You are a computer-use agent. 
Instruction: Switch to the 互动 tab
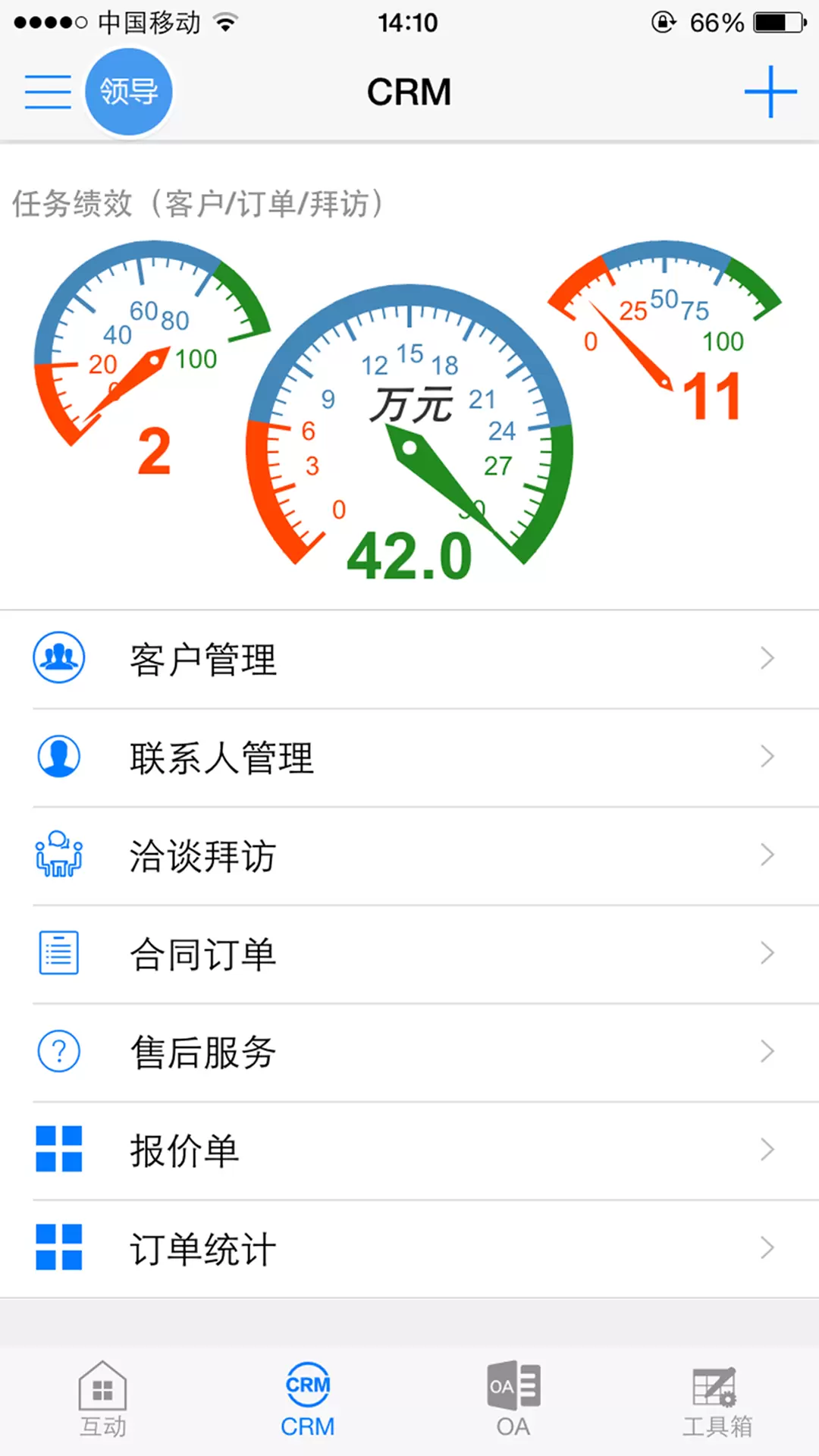102,1400
